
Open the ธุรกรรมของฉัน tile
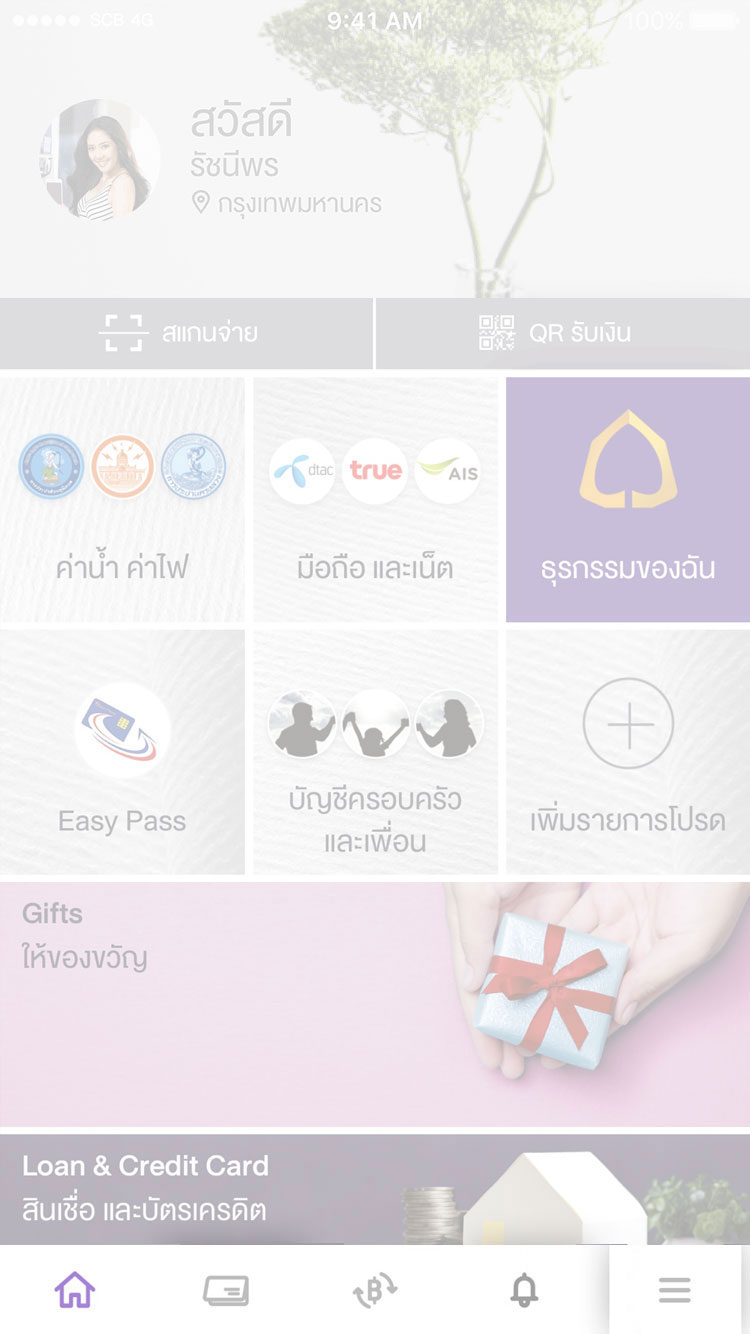pyautogui.click(x=628, y=500)
